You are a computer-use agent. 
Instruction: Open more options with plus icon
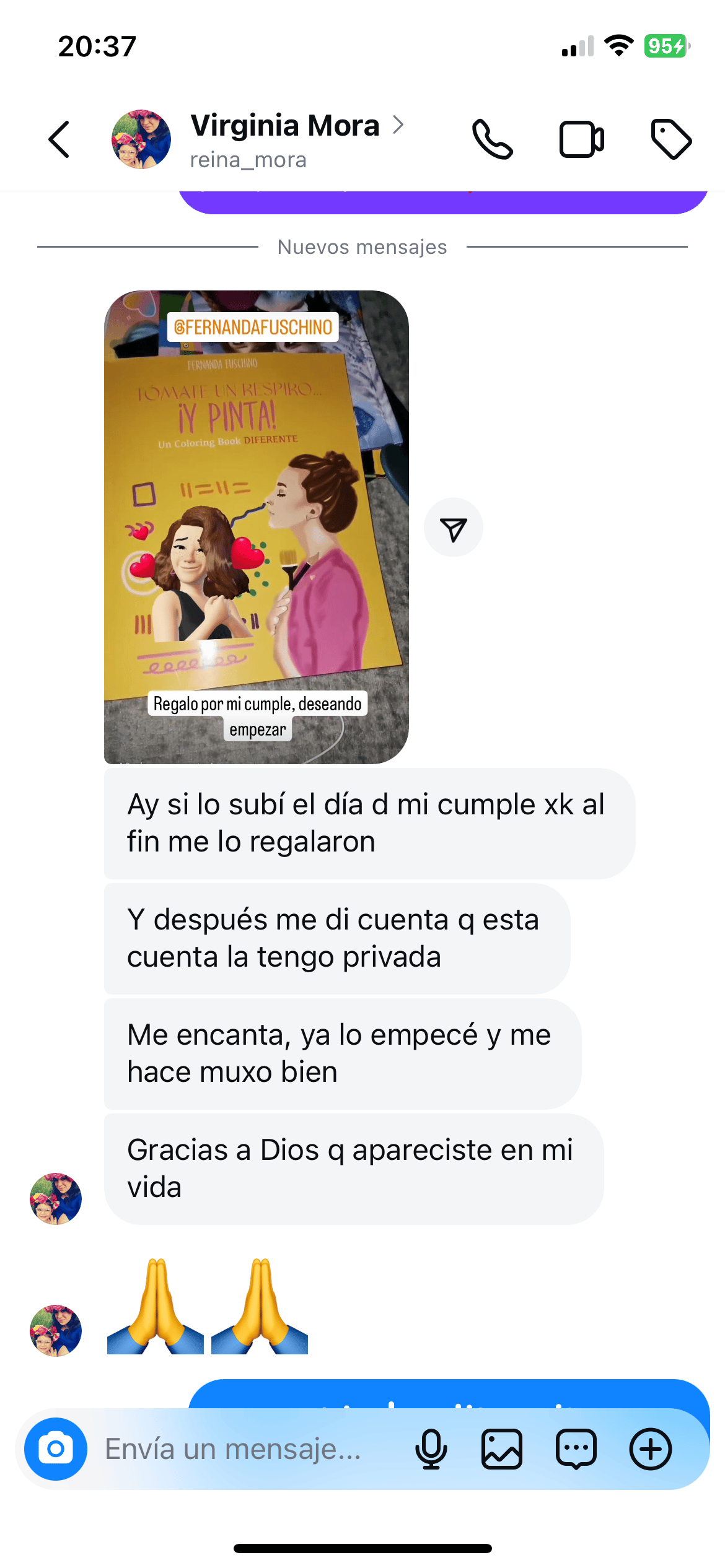pyautogui.click(x=650, y=1449)
